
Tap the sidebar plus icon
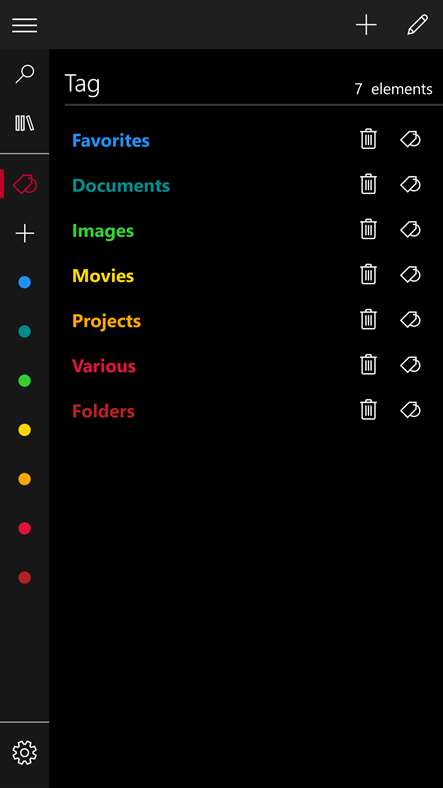25,234
